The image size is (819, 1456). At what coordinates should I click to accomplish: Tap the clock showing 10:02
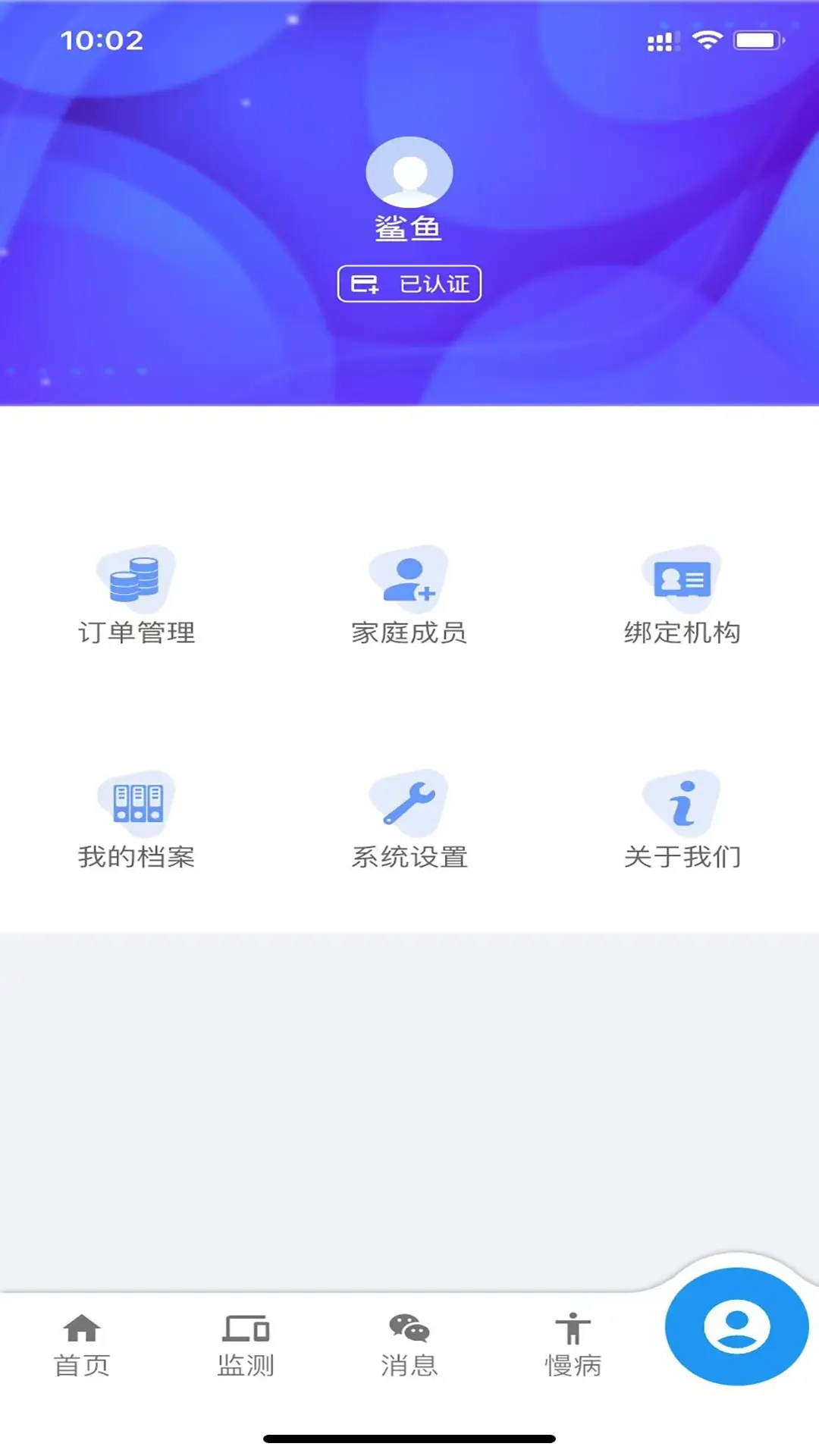tap(102, 42)
